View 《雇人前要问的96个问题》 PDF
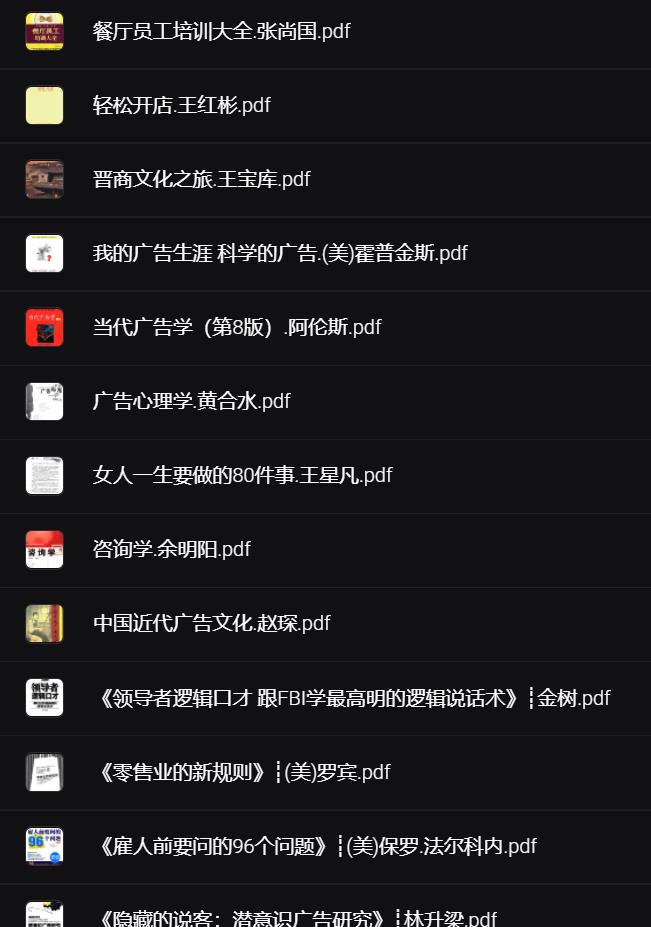This screenshot has width=651, height=927. [315, 846]
